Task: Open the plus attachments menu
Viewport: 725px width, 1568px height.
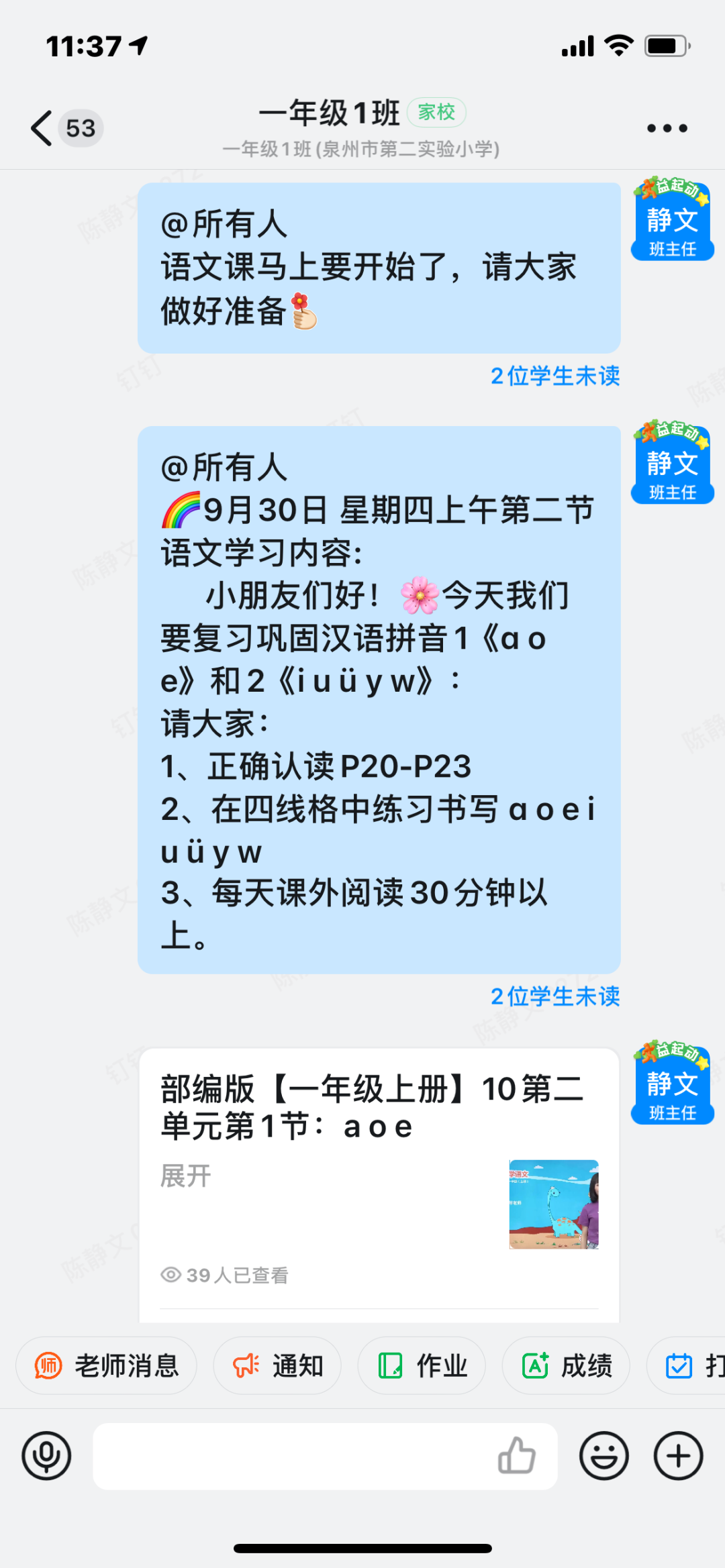Action: click(679, 1456)
